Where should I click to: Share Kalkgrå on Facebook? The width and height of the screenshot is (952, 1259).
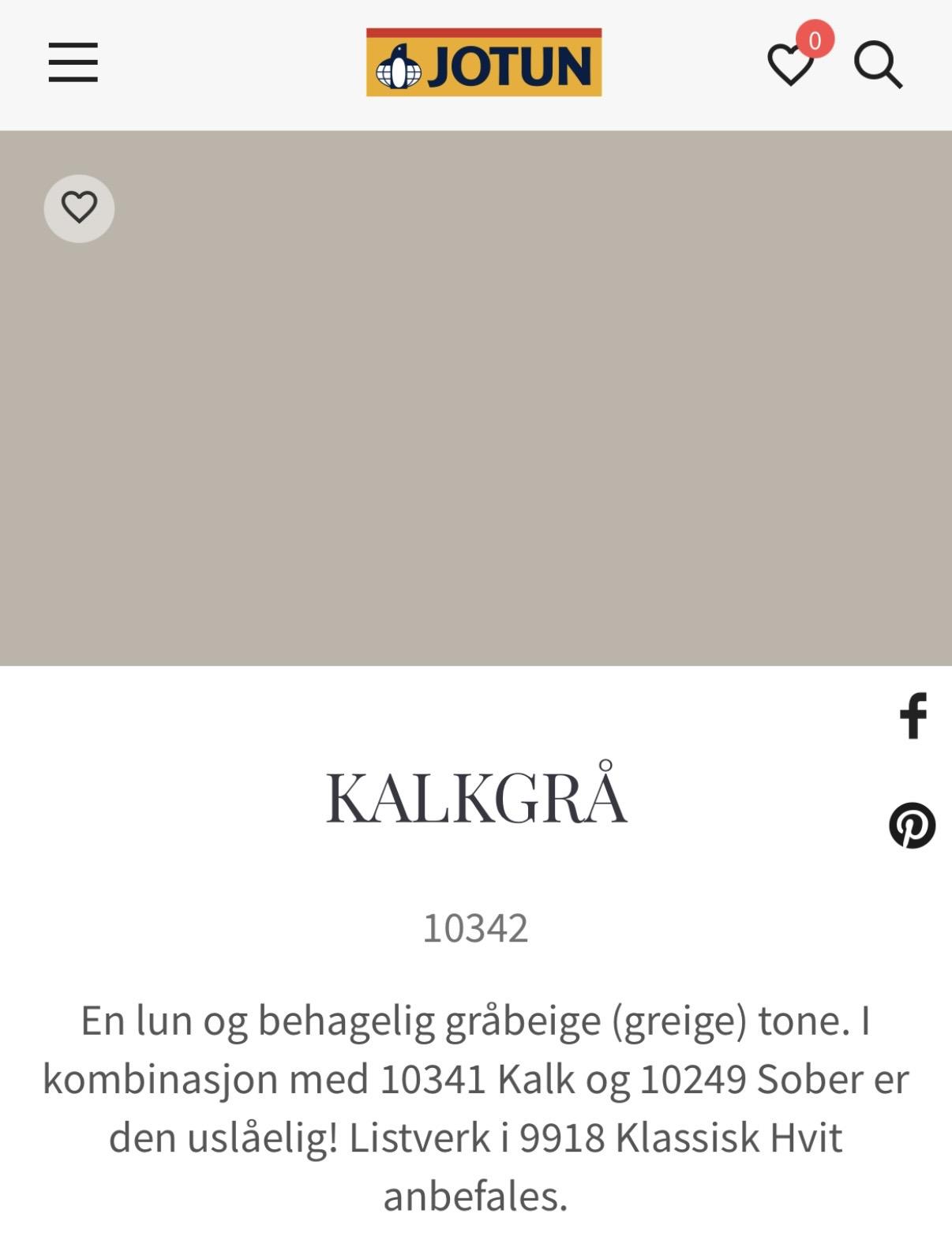(x=913, y=716)
